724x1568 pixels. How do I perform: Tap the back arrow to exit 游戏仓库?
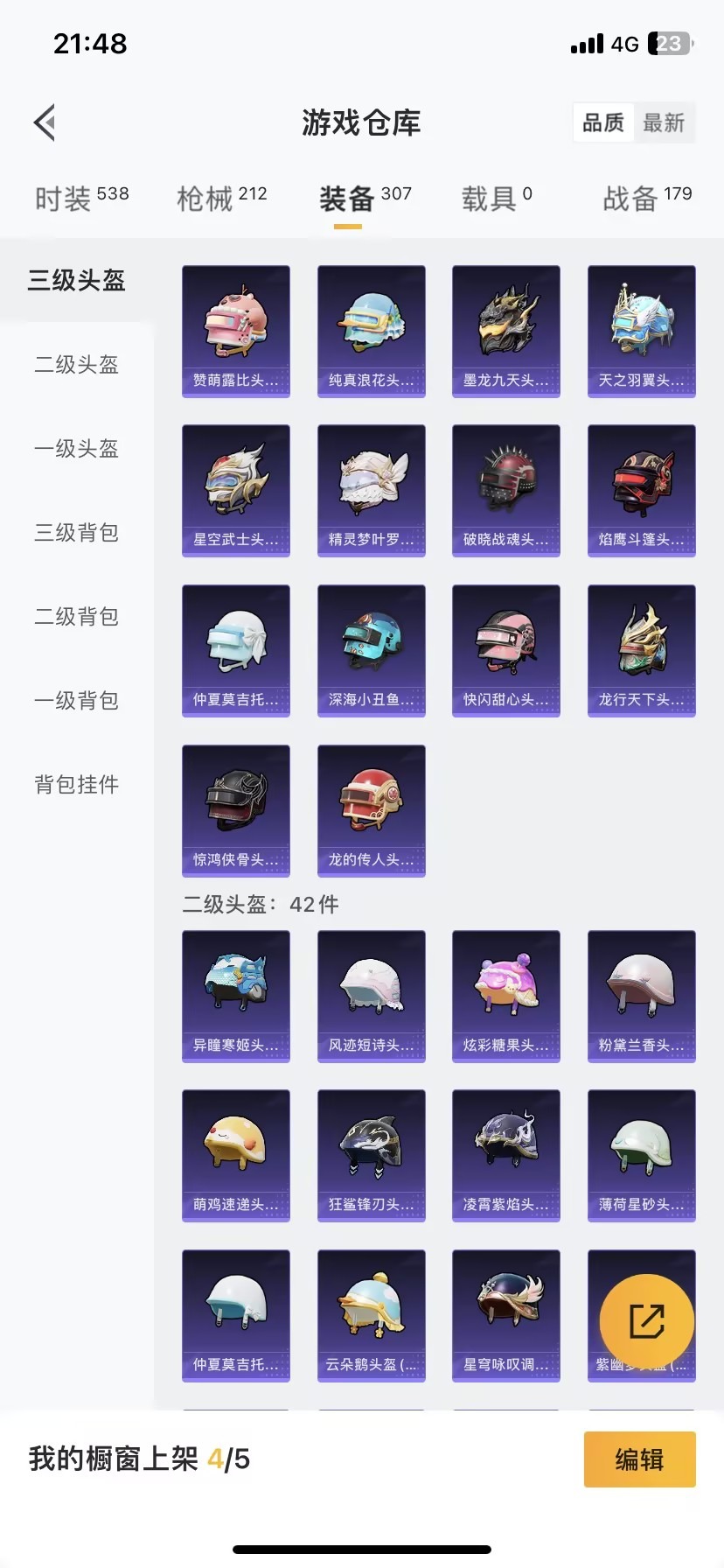click(45, 122)
